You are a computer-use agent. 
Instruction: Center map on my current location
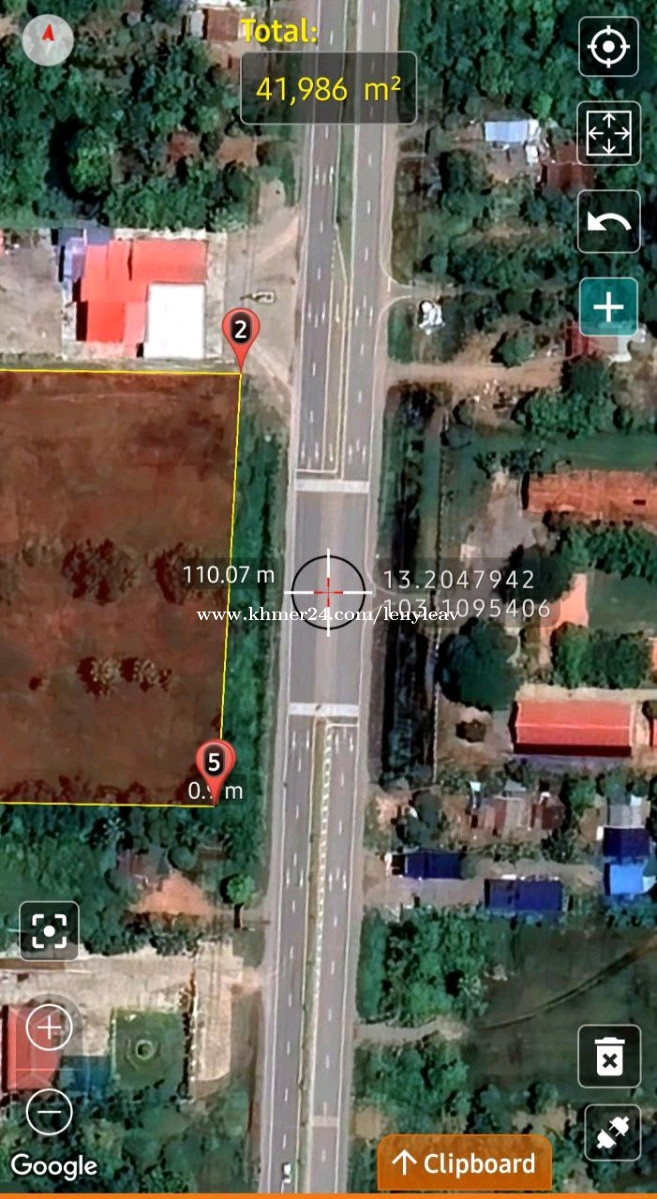click(608, 47)
